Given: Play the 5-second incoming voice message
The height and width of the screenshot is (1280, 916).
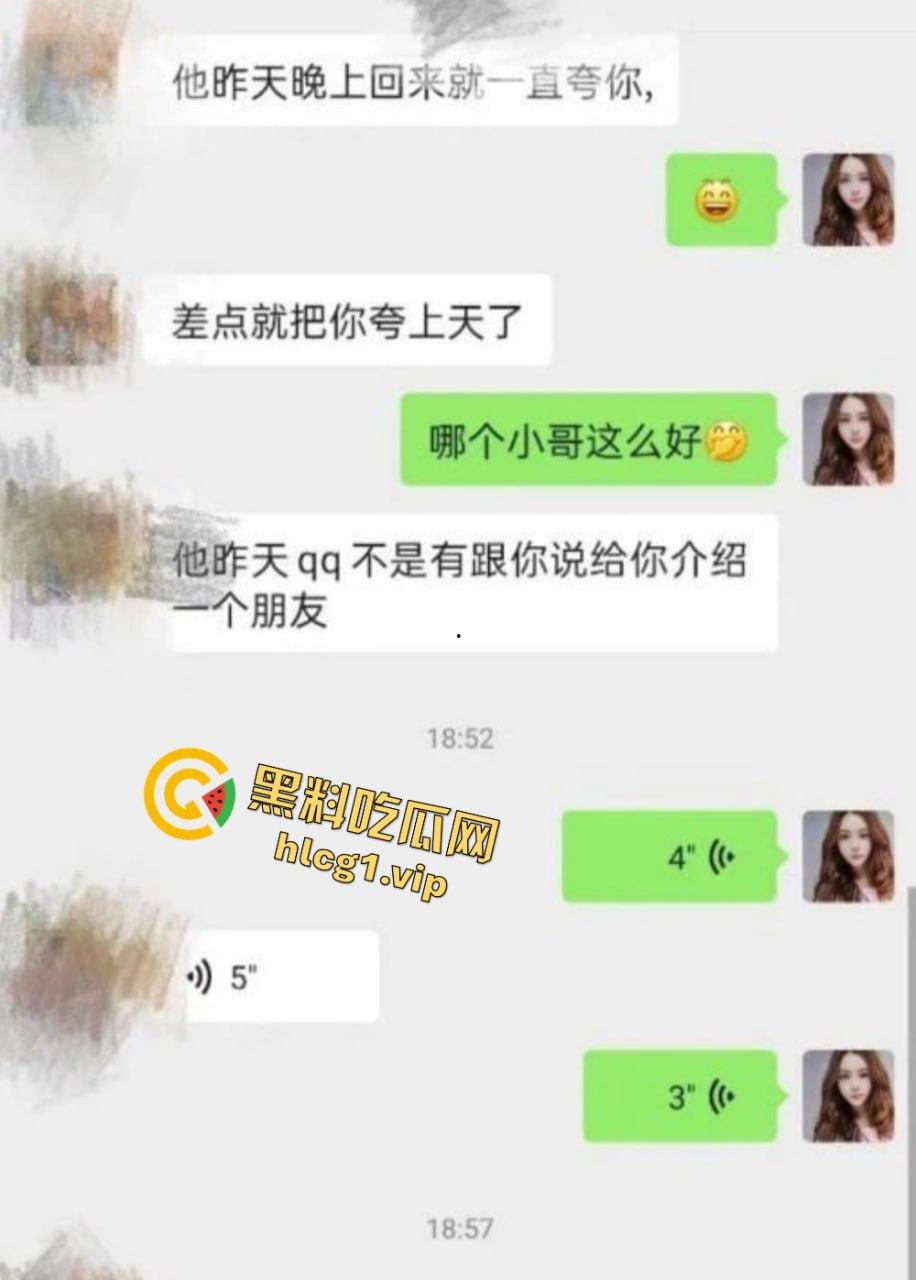Looking at the screenshot, I should [280, 975].
